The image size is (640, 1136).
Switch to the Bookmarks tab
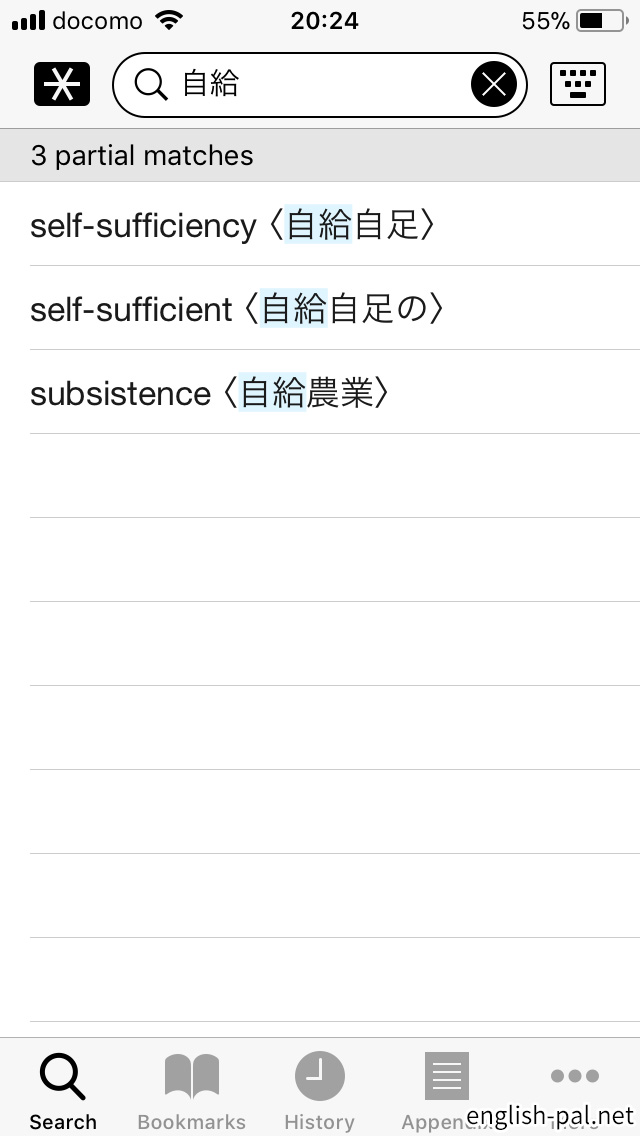[192, 1090]
